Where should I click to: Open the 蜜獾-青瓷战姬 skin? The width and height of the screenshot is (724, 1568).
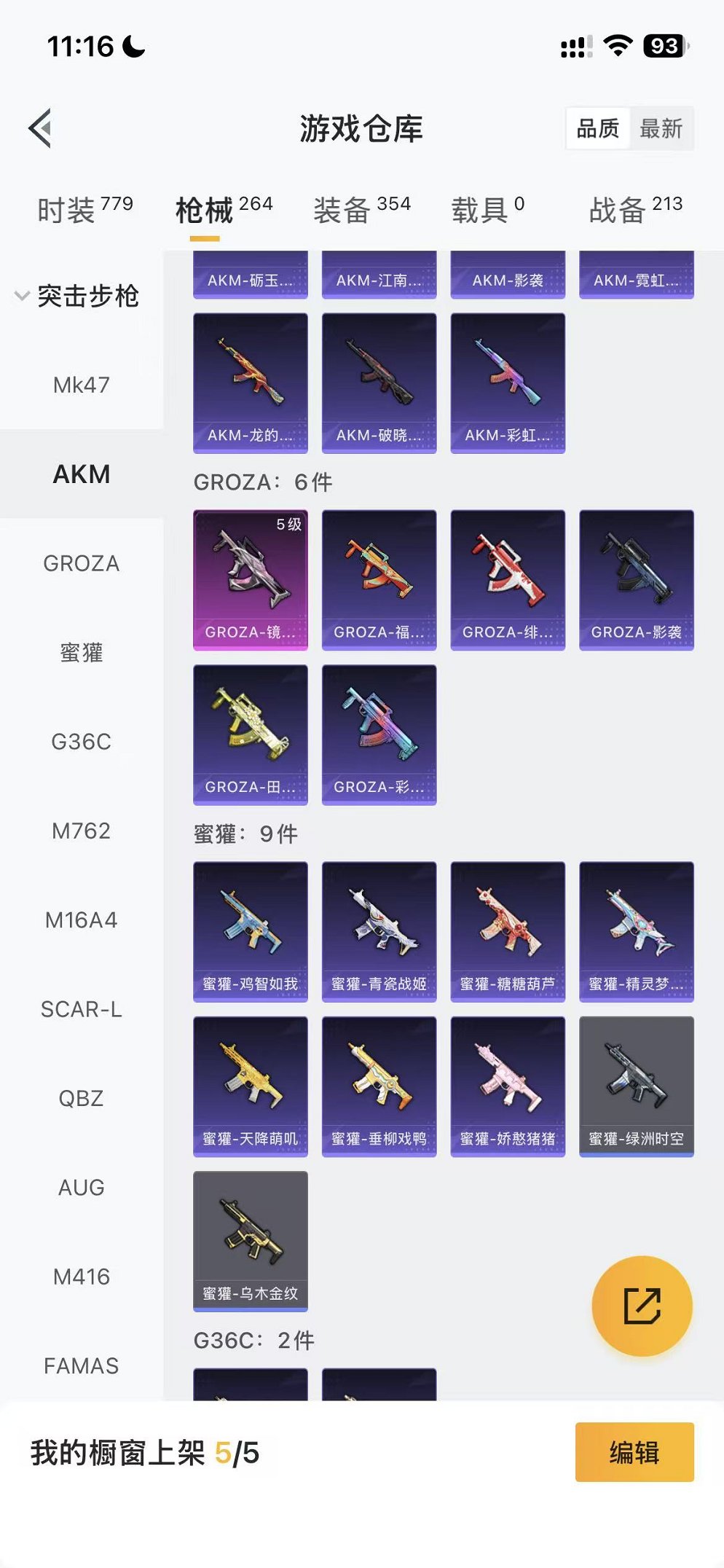coord(379,931)
